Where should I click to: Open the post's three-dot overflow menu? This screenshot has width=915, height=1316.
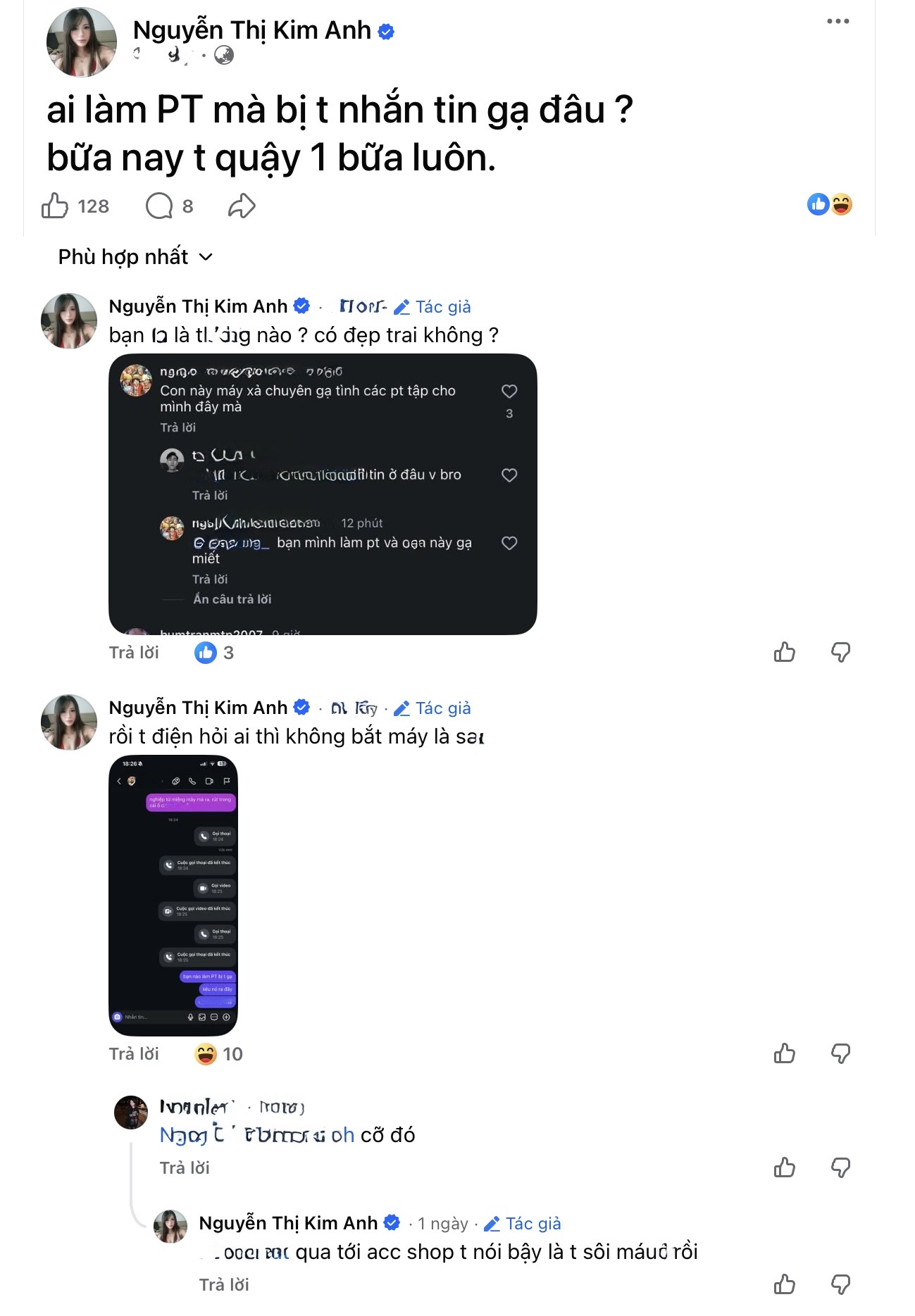(838, 22)
